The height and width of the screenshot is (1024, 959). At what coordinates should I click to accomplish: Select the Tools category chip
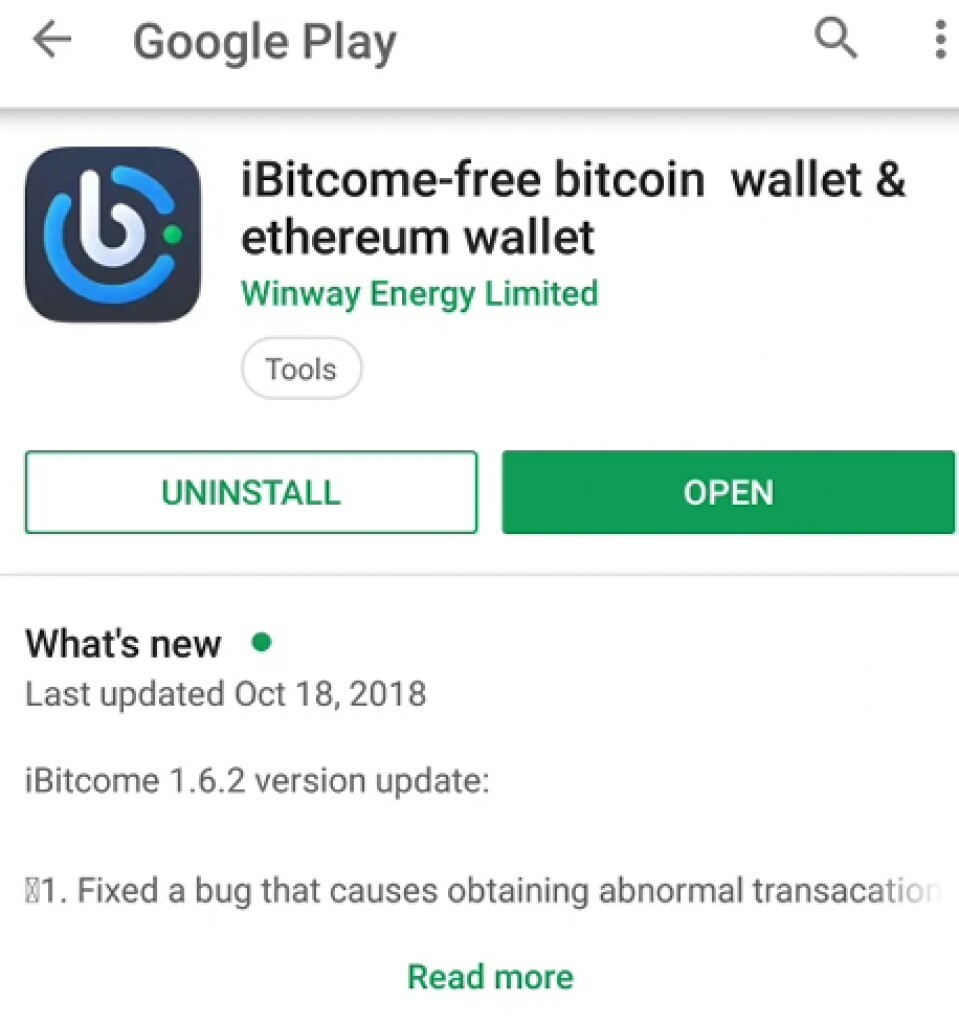click(x=301, y=369)
